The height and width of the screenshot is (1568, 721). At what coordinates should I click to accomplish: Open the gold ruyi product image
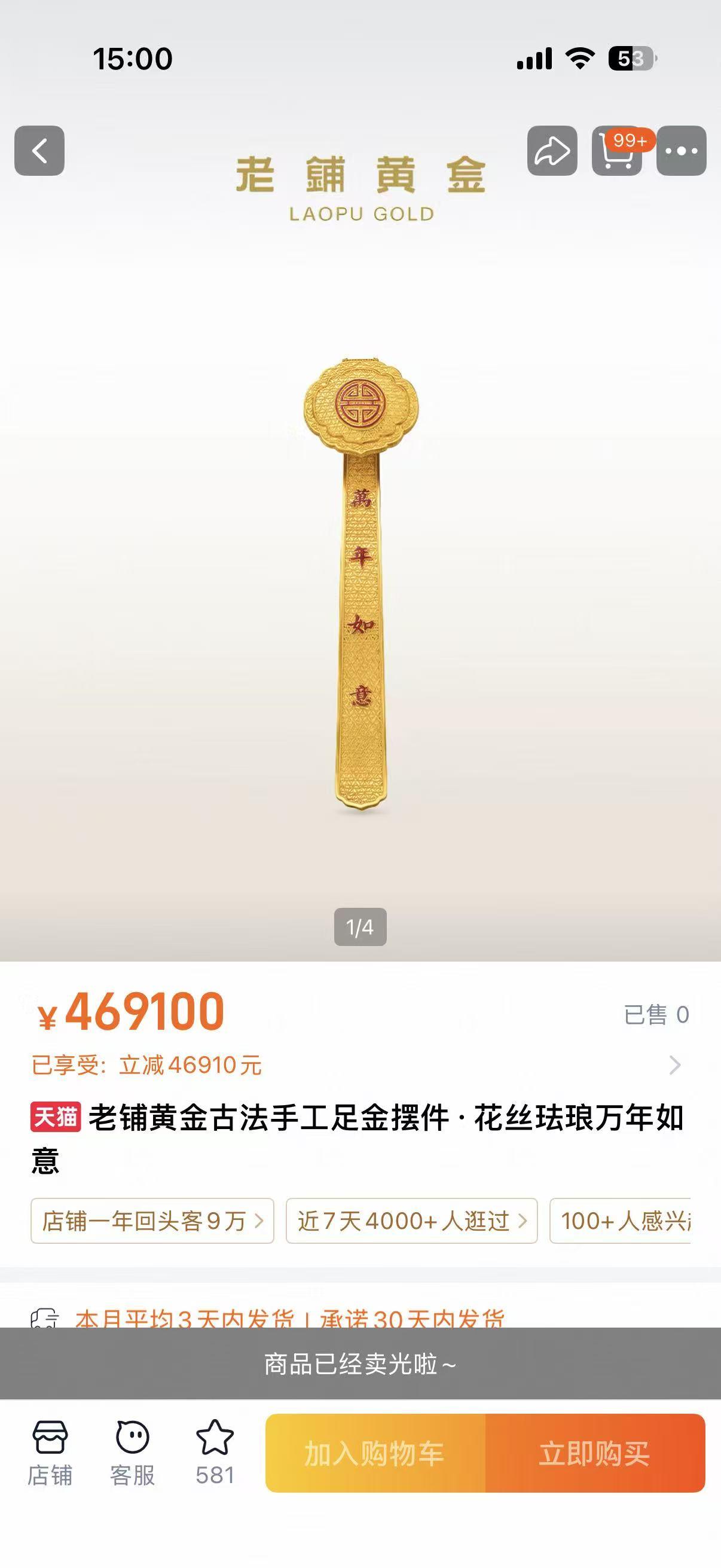click(x=361, y=584)
